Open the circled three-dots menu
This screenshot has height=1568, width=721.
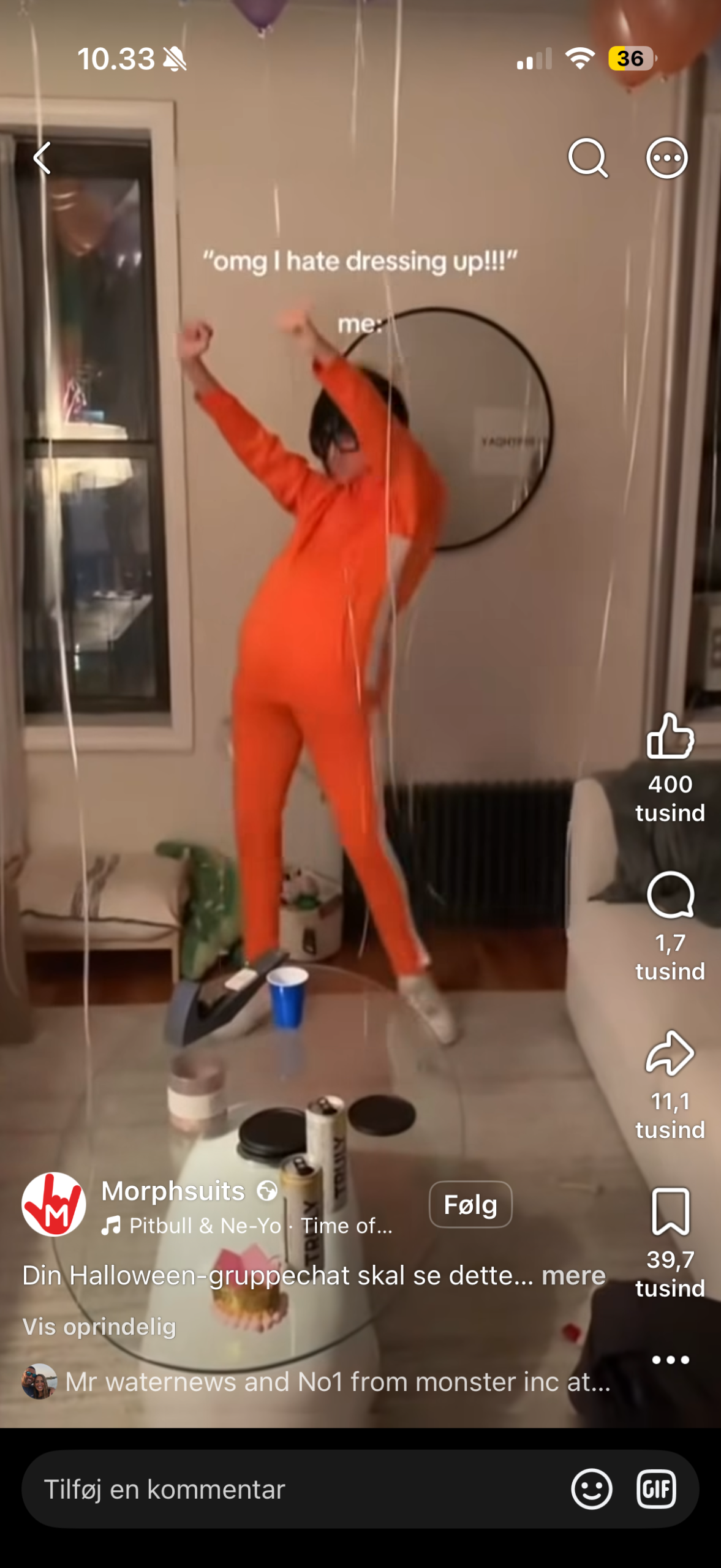pyautogui.click(x=666, y=158)
